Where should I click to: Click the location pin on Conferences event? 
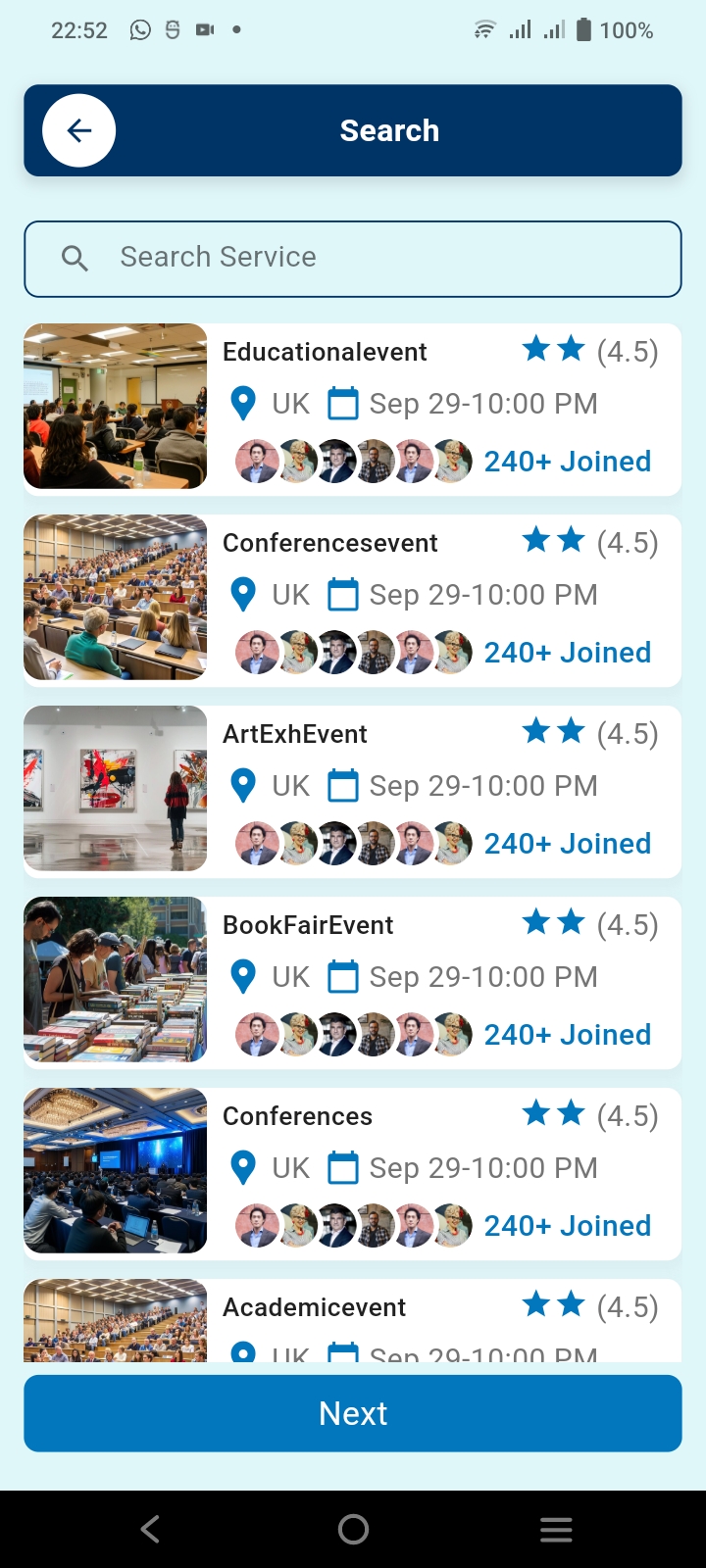(242, 1167)
